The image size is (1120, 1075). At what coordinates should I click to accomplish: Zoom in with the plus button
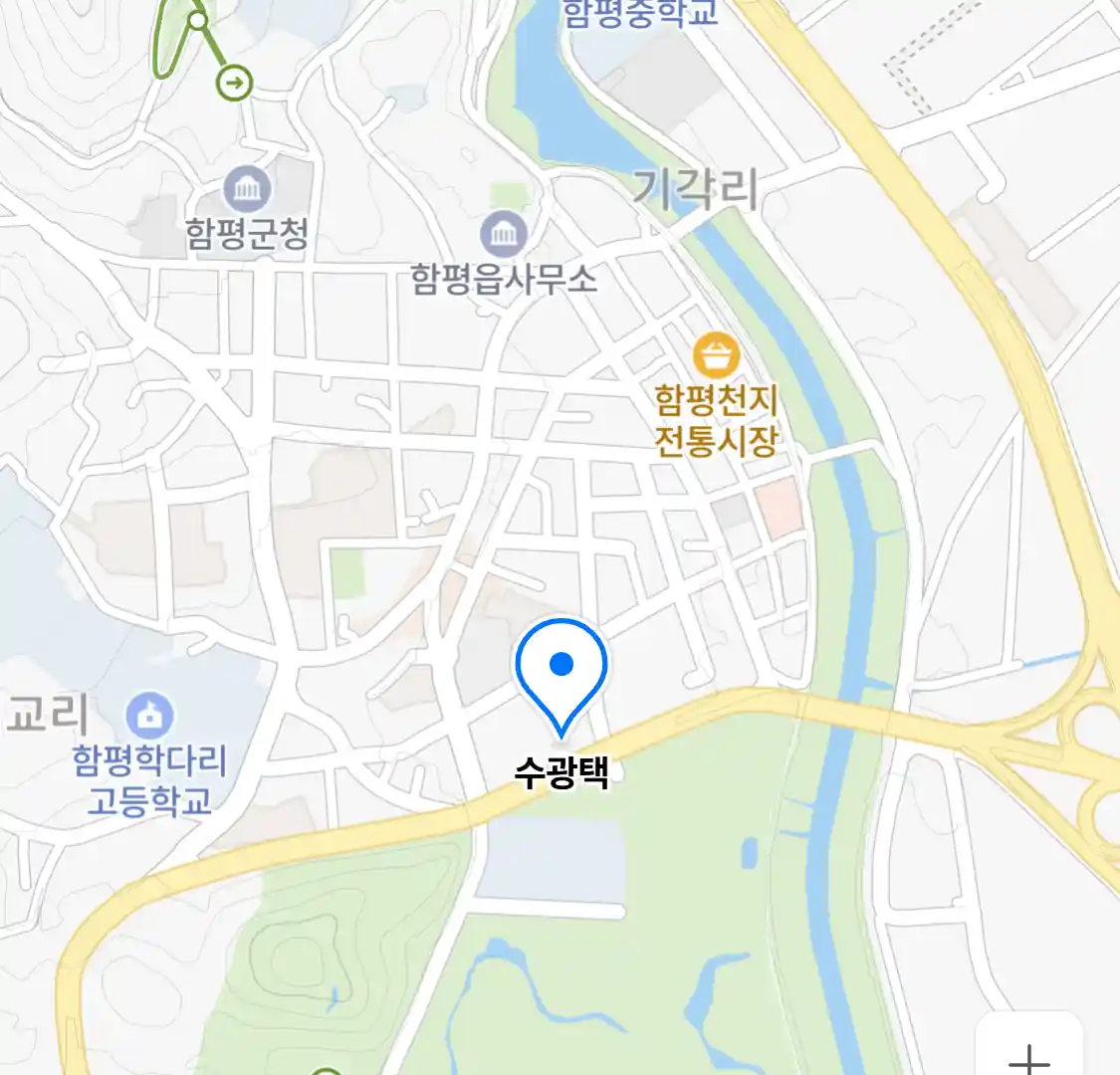1028,1055
